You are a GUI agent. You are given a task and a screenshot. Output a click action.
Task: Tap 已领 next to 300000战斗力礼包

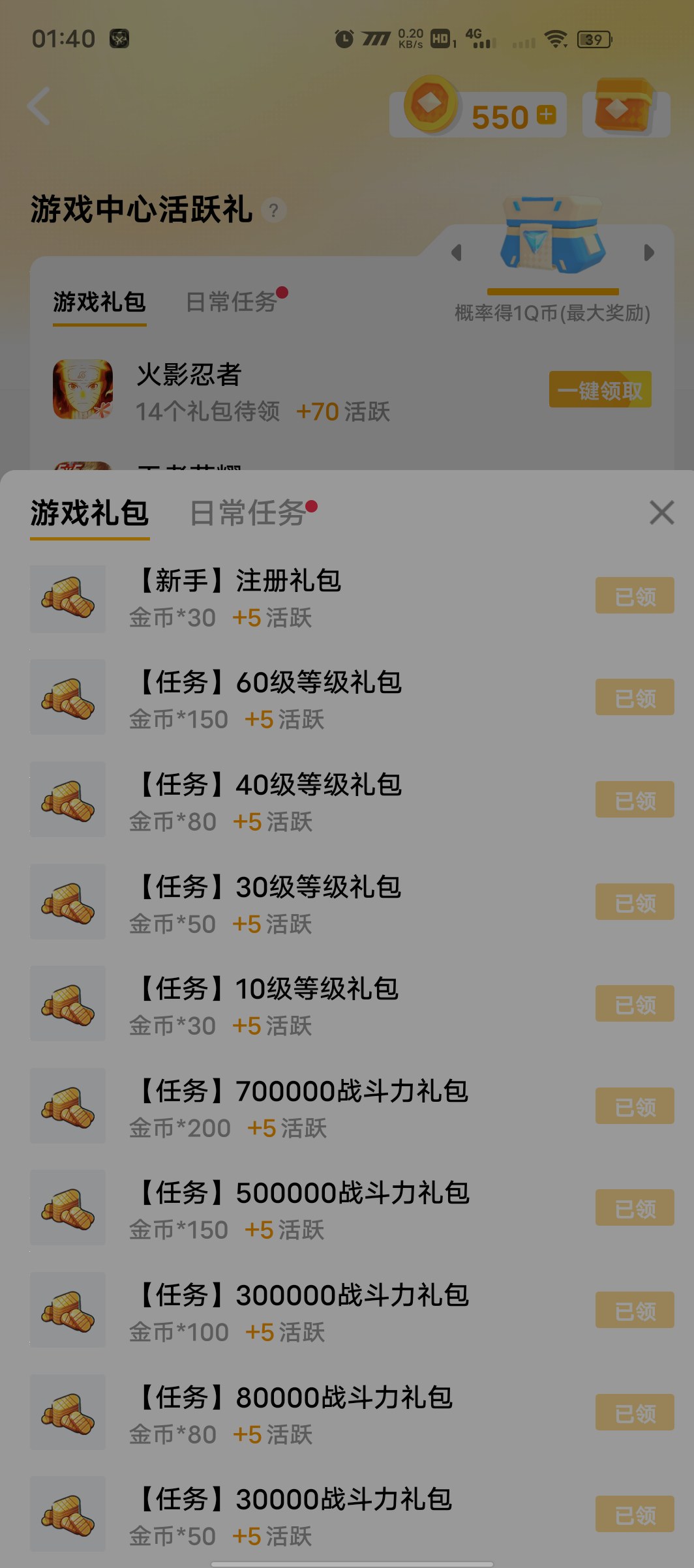tap(635, 1310)
